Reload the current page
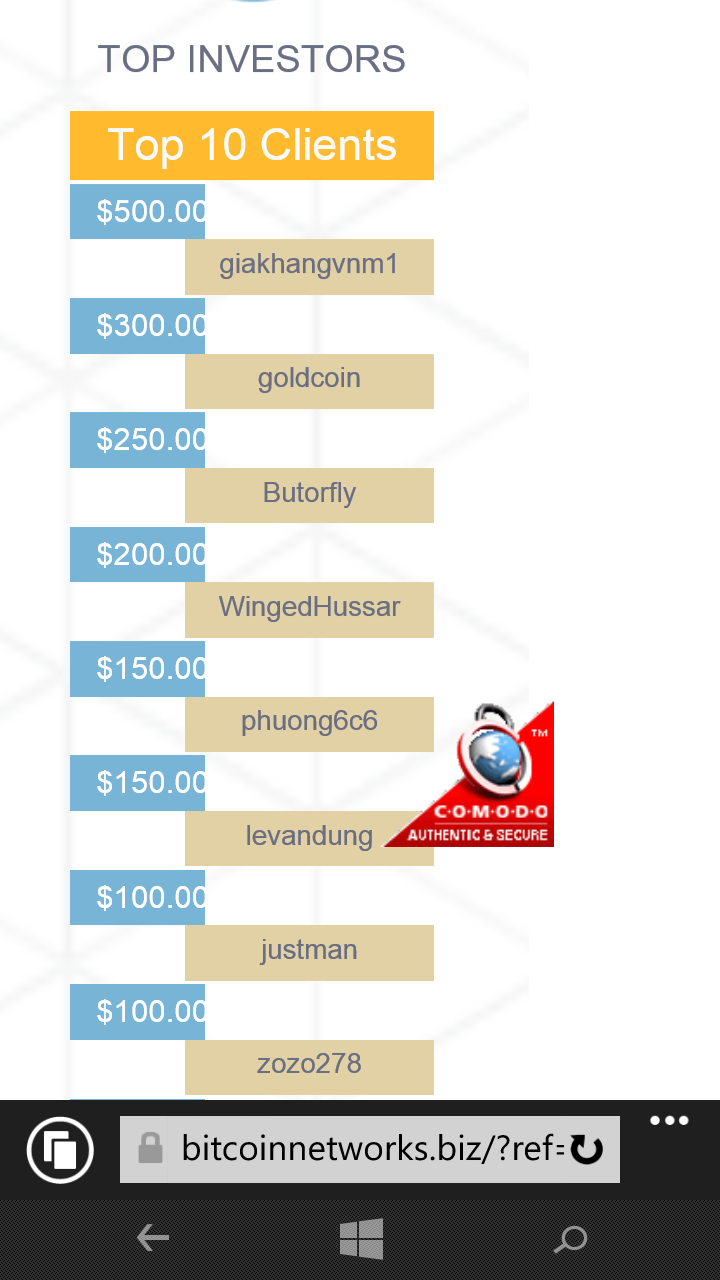 point(587,1151)
